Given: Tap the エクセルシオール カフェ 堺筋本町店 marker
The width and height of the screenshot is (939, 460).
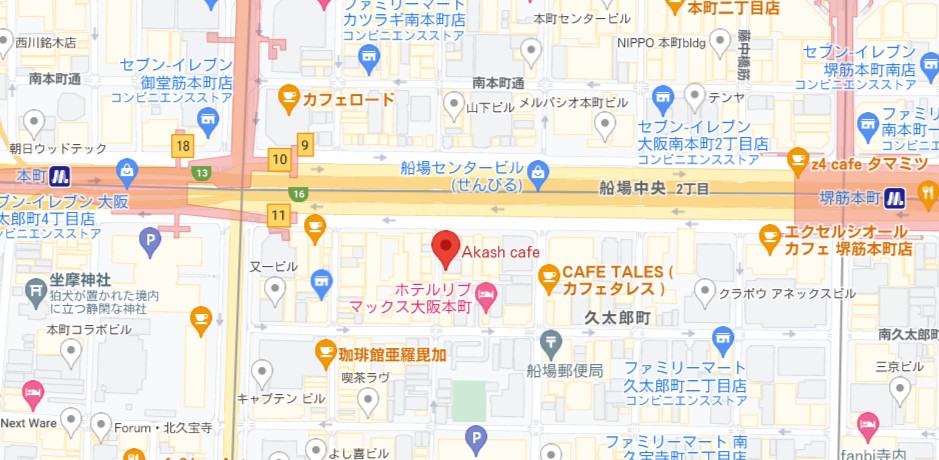Looking at the screenshot, I should (x=768, y=237).
